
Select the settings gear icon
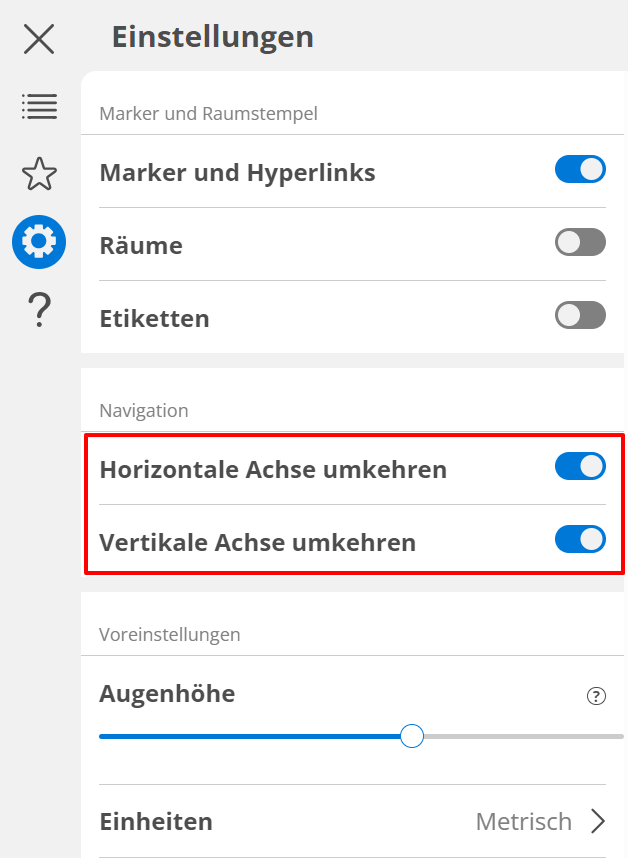[x=39, y=242]
